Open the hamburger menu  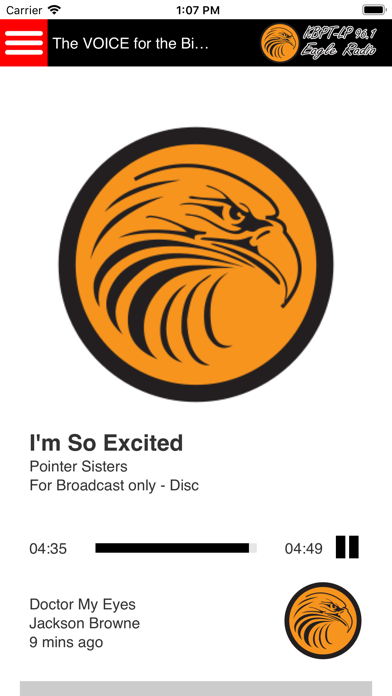tap(24, 43)
